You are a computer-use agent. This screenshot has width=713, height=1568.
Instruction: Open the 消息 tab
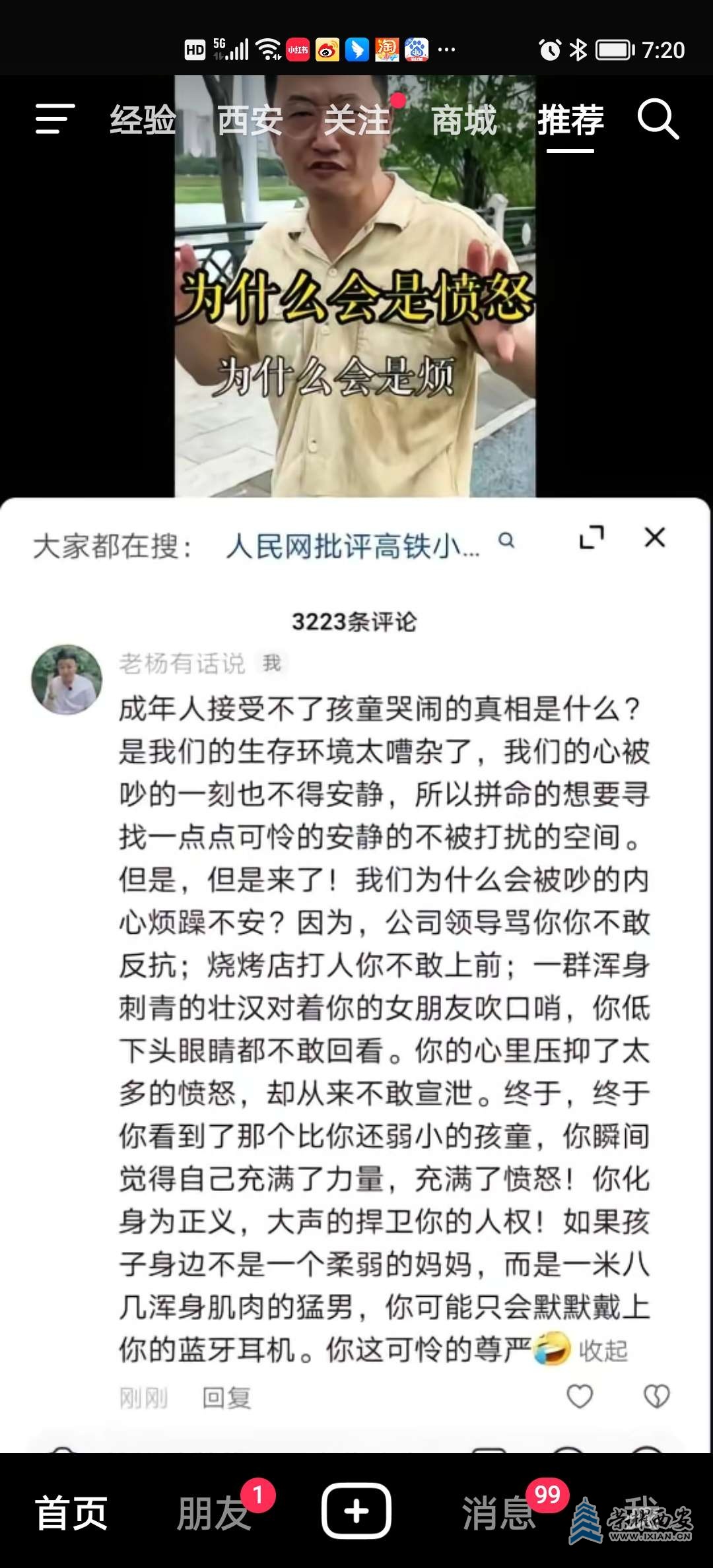[498, 1513]
